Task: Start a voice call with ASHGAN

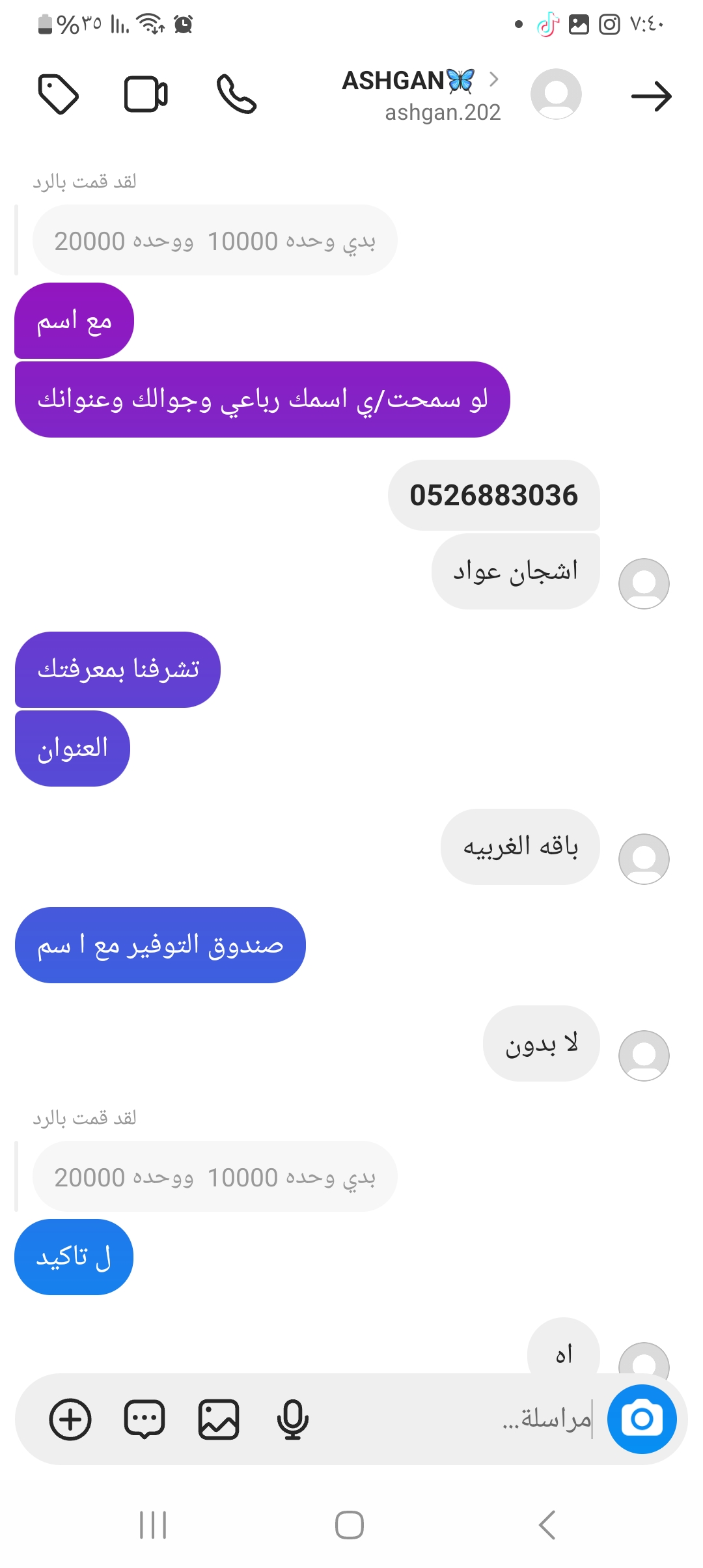Action: click(236, 95)
